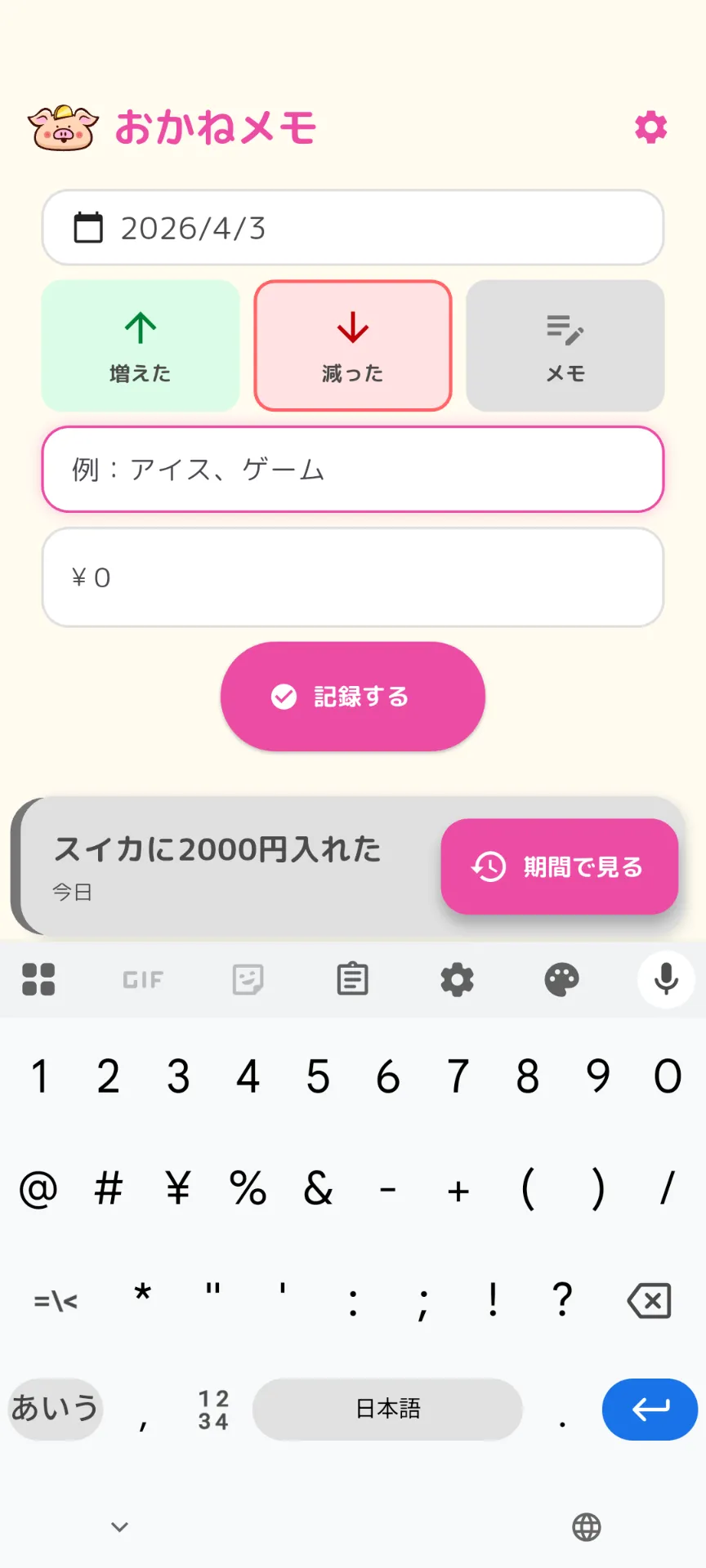
Task: Open Gboard keyboard settings gear
Action: [457, 979]
